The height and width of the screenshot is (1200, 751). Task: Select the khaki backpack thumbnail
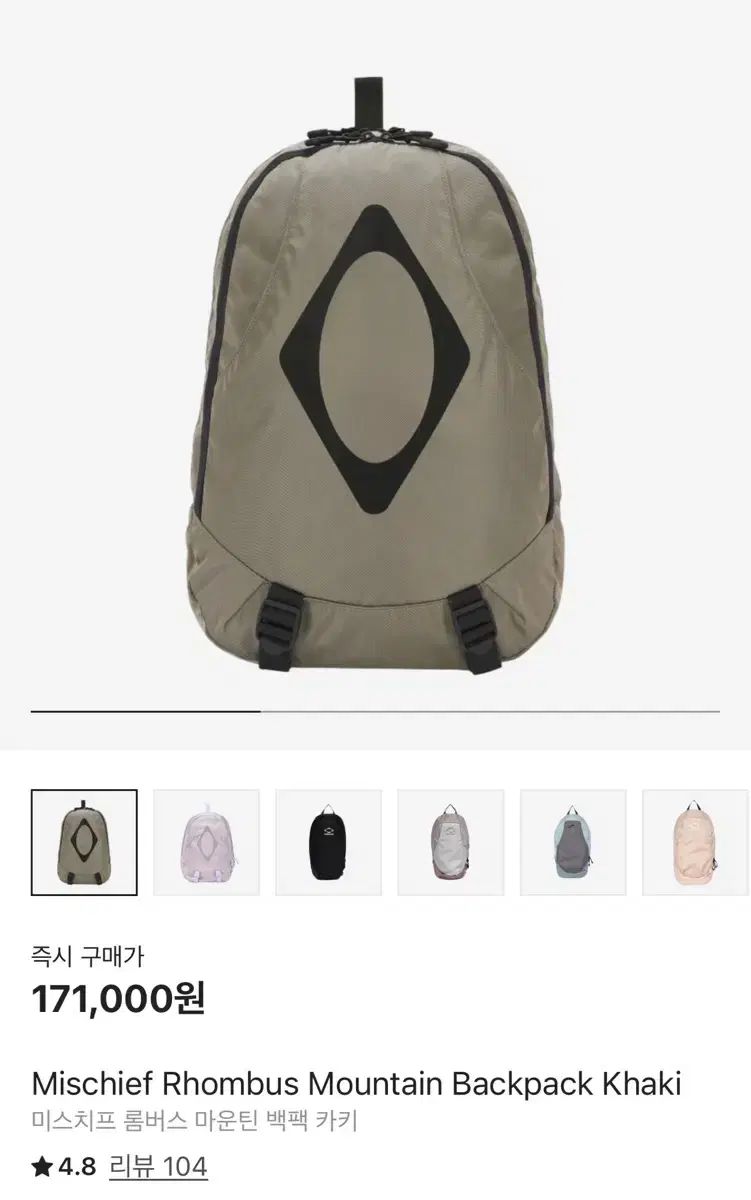[84, 842]
